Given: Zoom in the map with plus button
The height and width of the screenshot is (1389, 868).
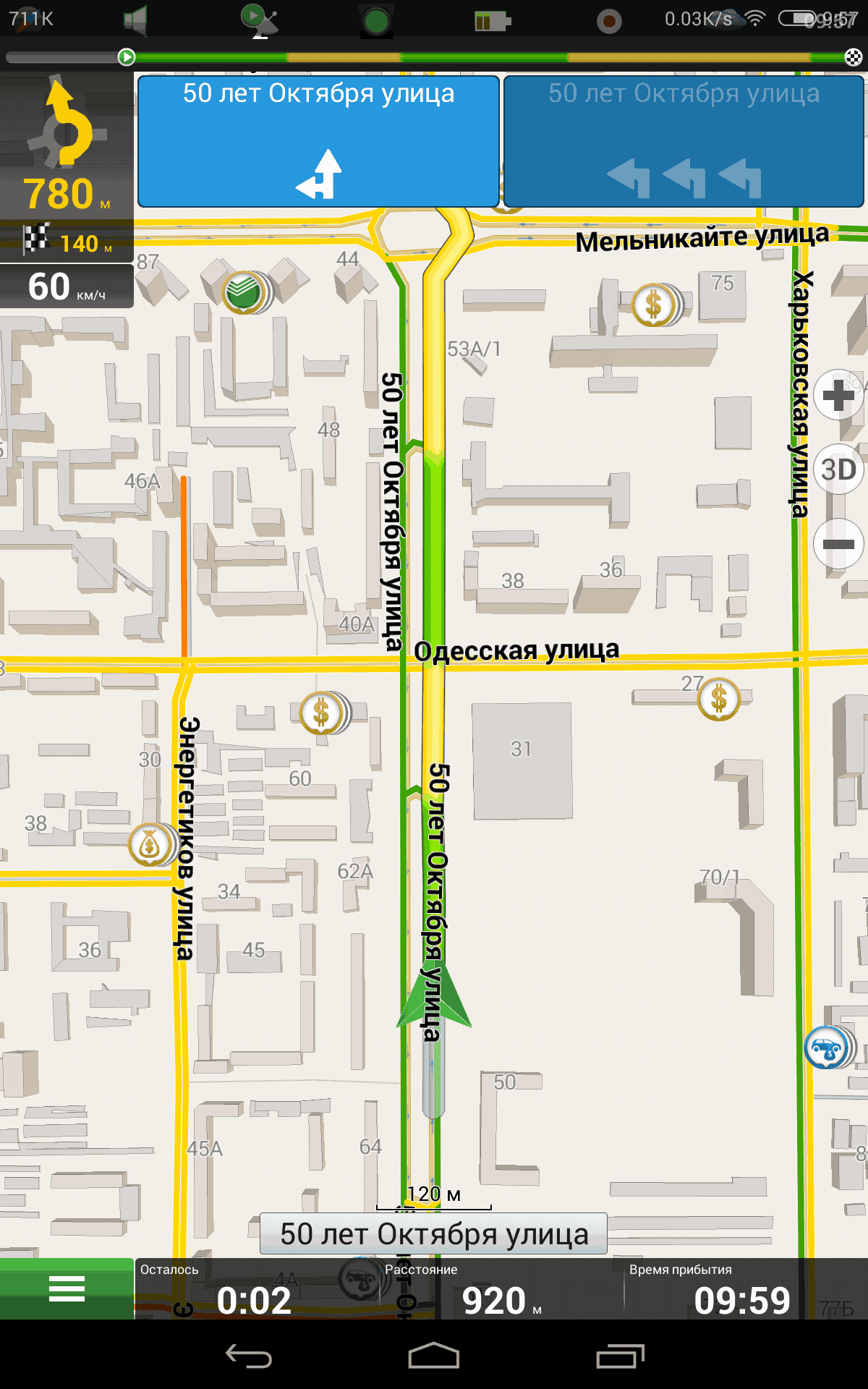Looking at the screenshot, I should [x=838, y=395].
